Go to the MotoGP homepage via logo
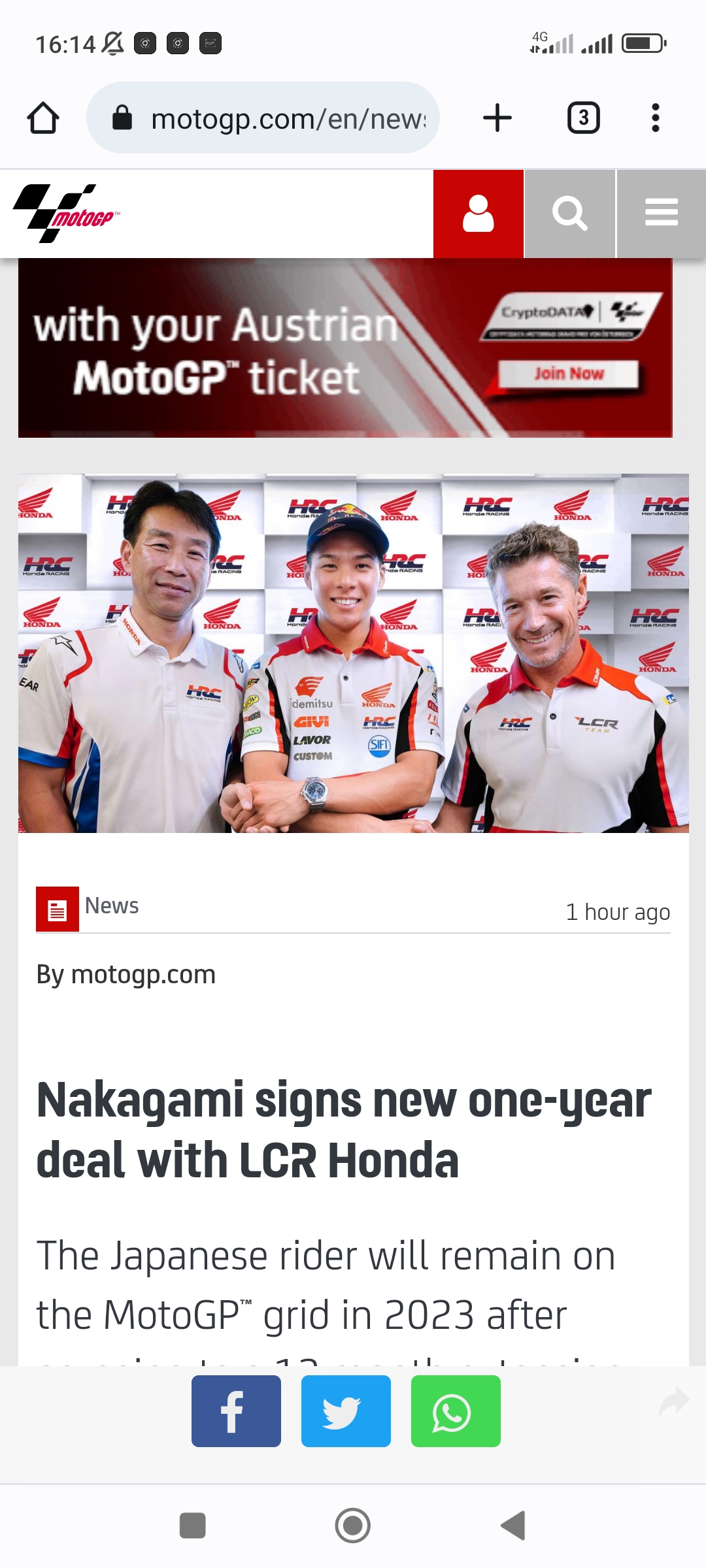Image resolution: width=706 pixels, height=1568 pixels. (x=67, y=214)
